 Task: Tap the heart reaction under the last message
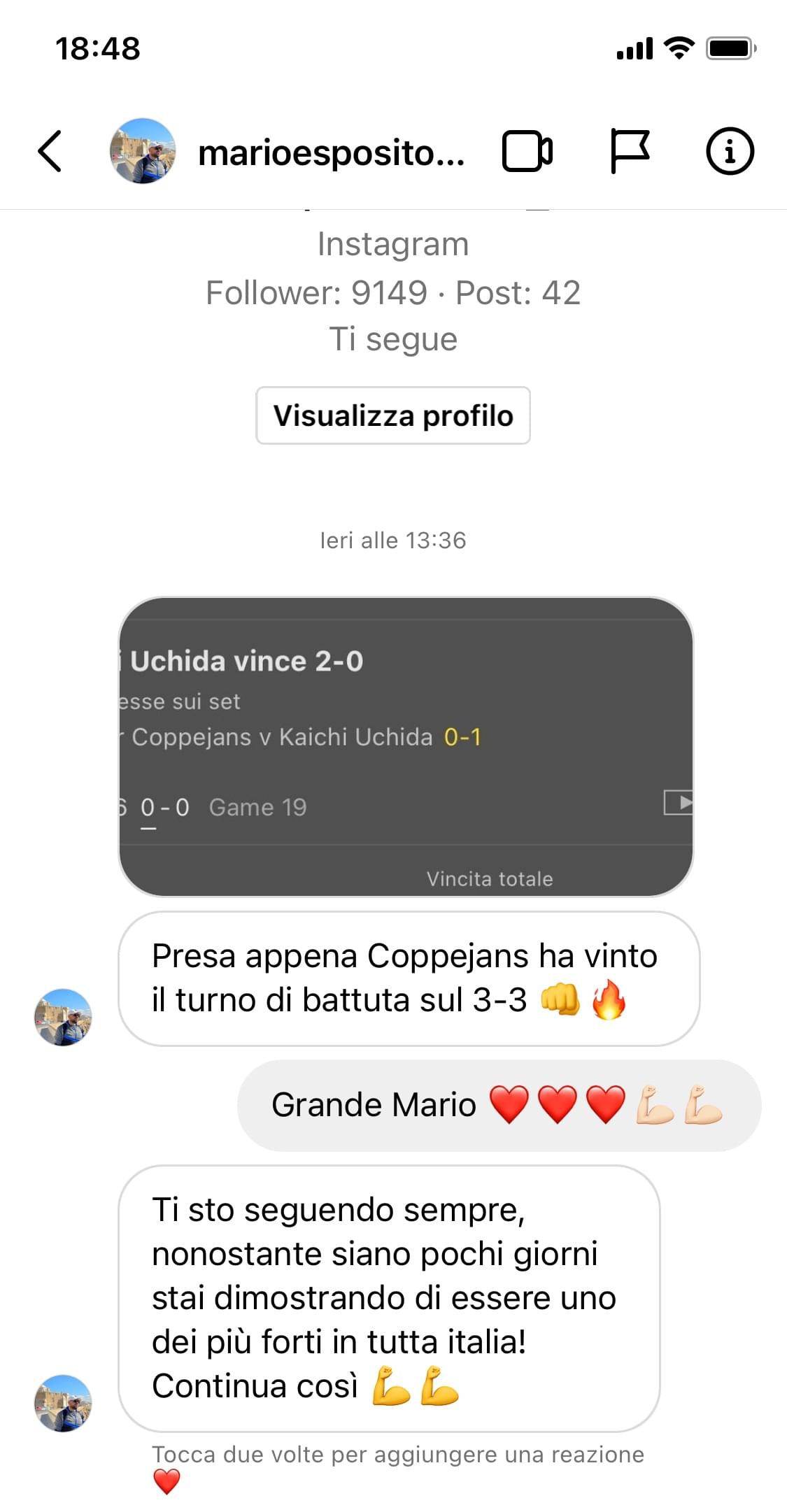(166, 1481)
